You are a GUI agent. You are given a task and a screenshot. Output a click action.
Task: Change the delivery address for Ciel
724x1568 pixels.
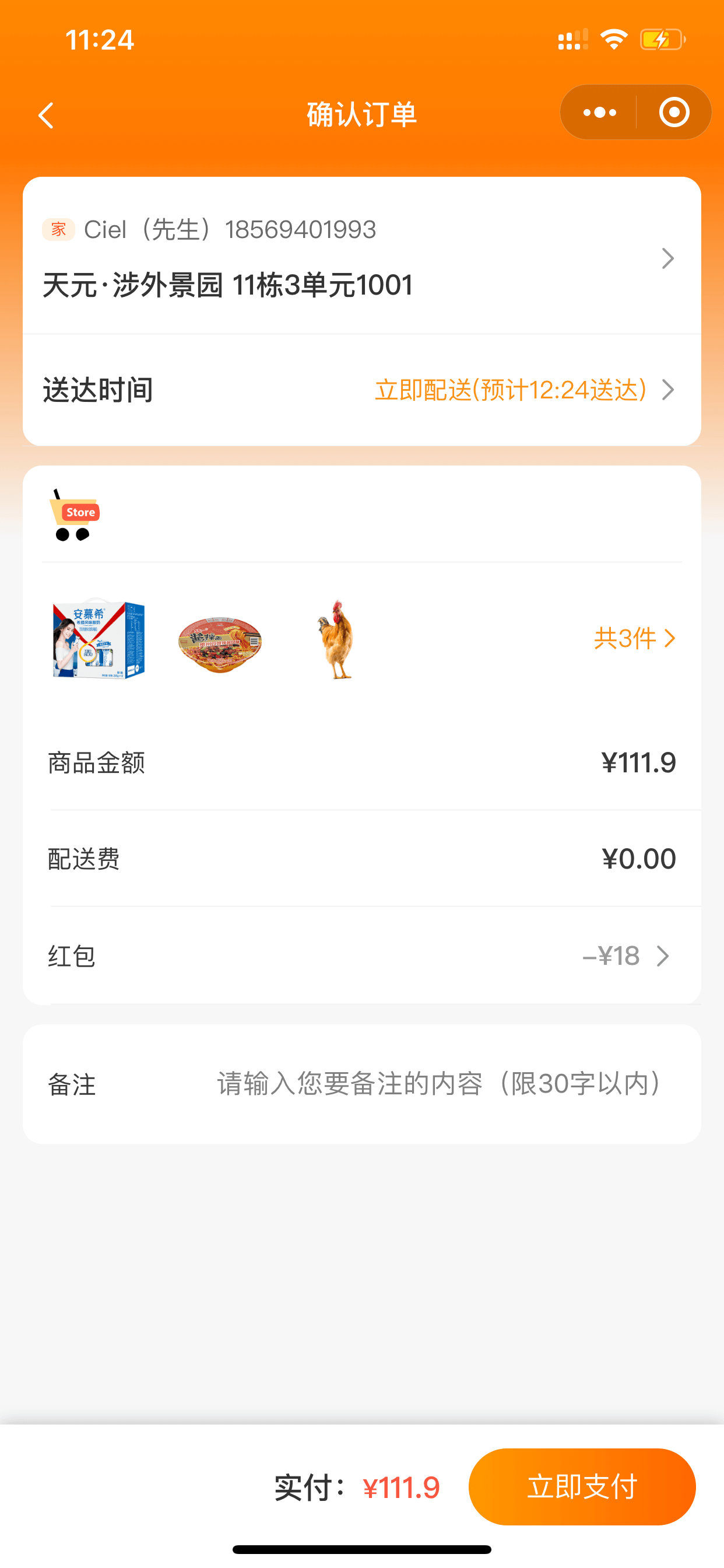[361, 257]
